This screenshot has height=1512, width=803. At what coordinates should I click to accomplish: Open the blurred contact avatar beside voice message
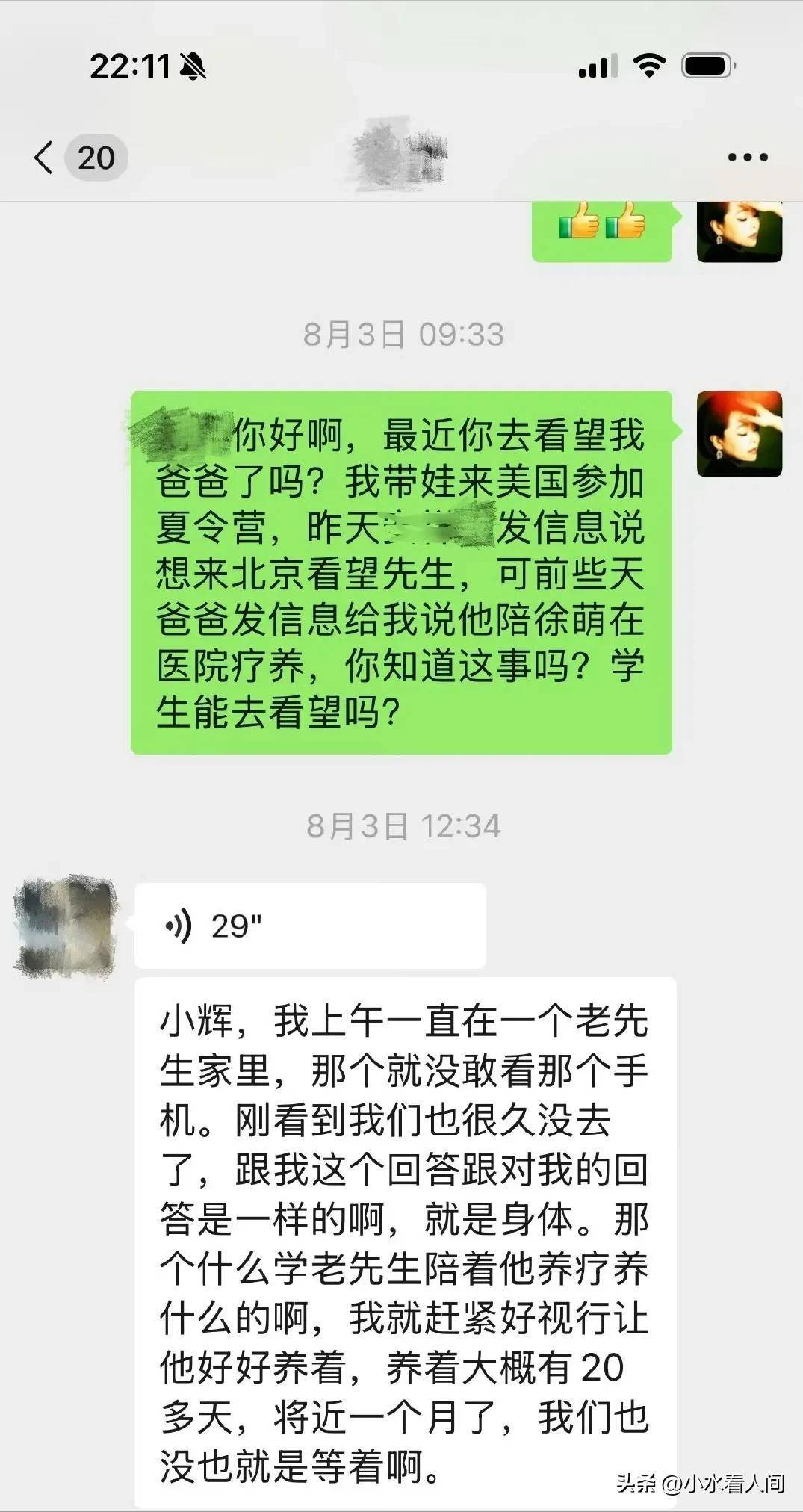point(66,926)
